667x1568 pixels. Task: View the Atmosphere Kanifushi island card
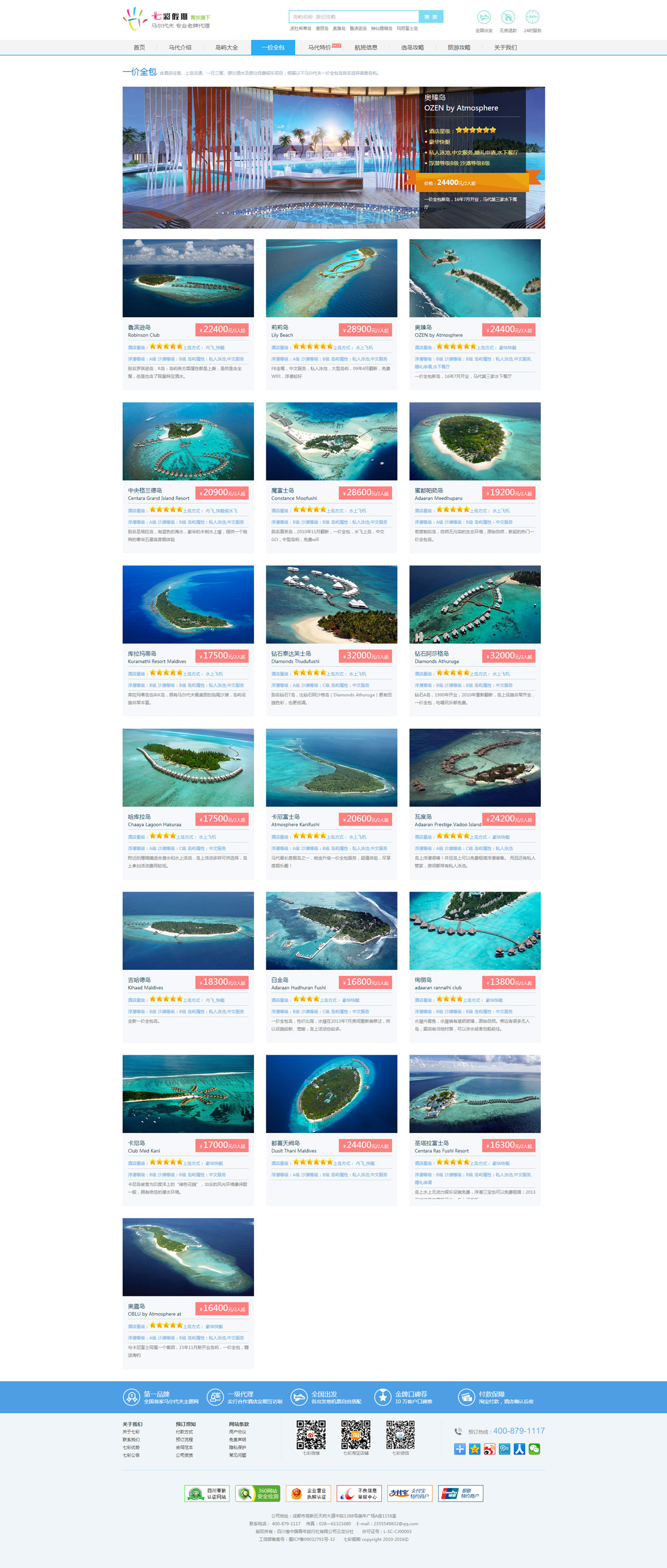(x=331, y=768)
